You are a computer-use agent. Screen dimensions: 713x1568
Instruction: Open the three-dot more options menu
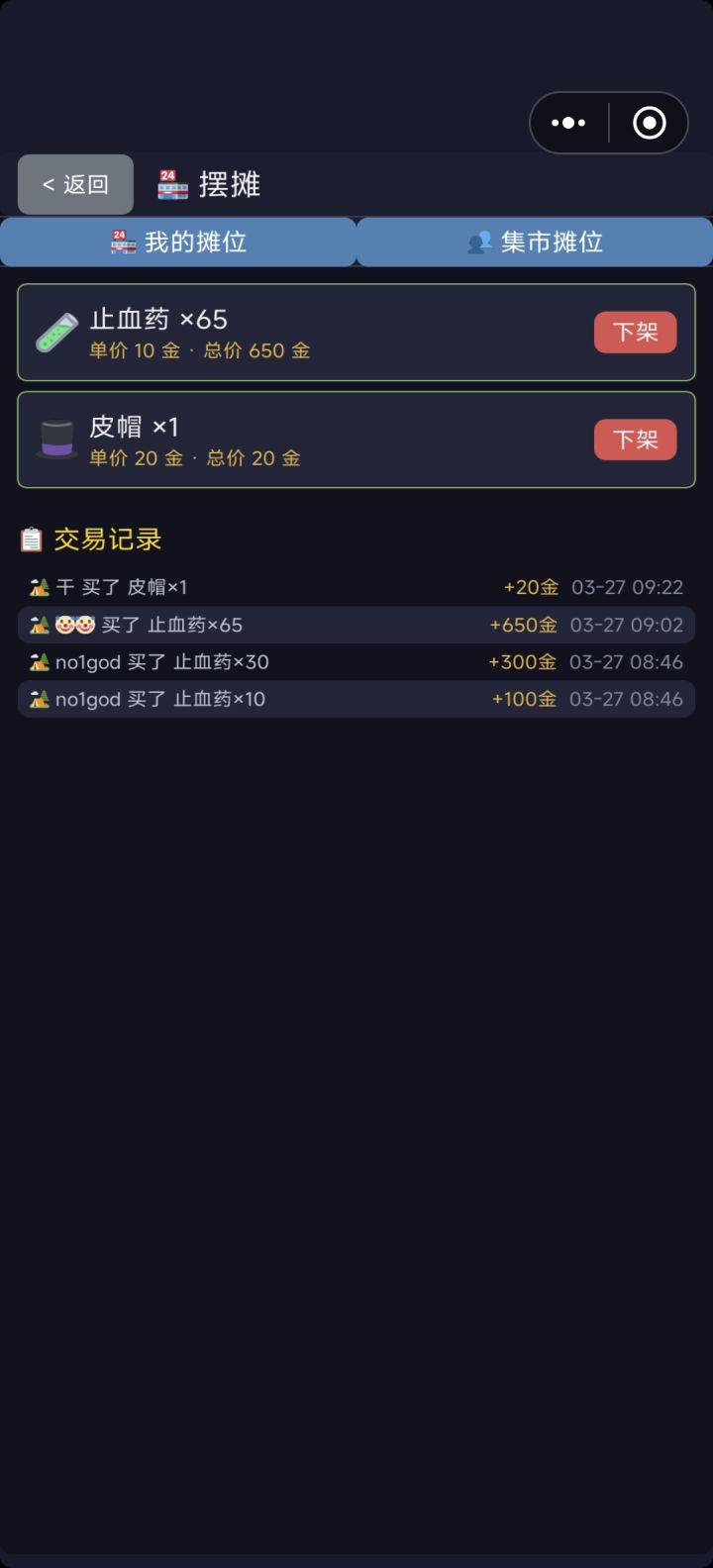point(568,122)
